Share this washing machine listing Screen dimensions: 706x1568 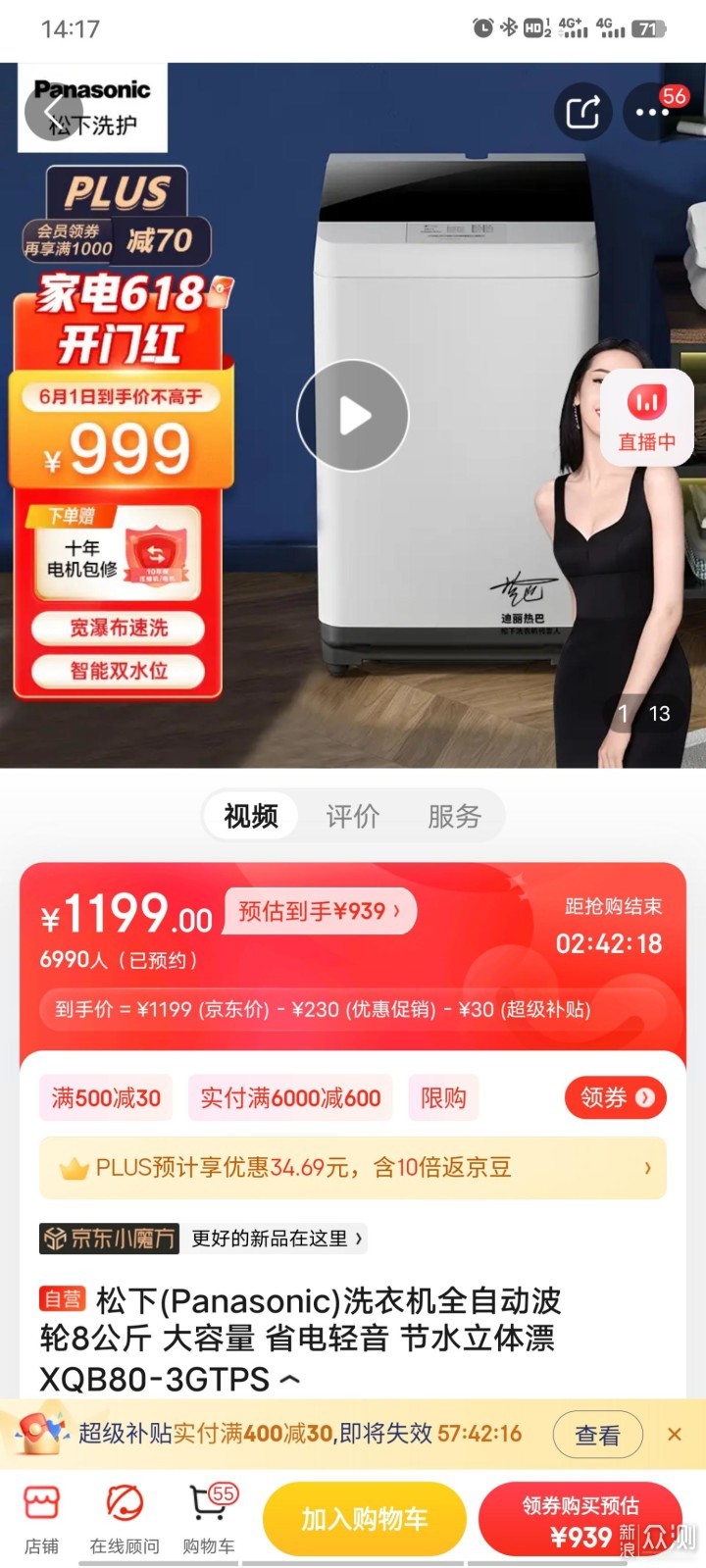[582, 112]
